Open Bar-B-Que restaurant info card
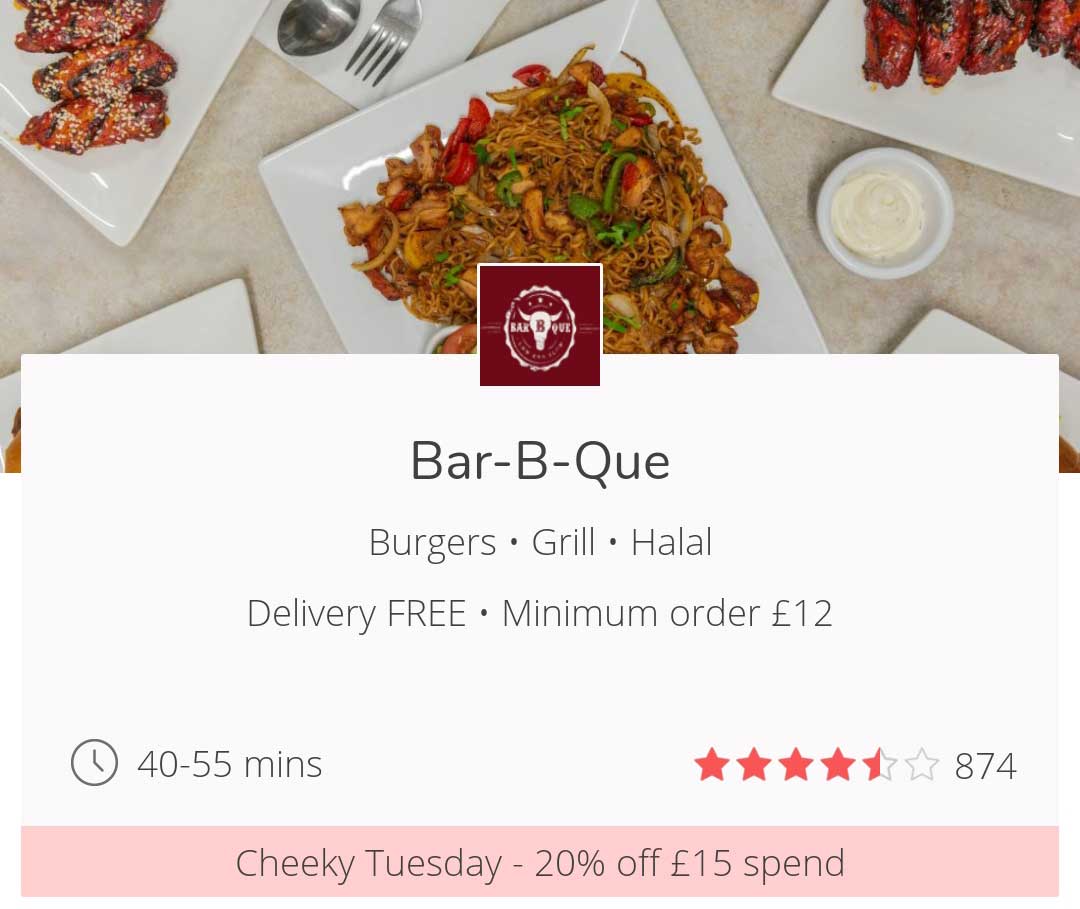Viewport: 1080px width, 909px height. point(540,461)
